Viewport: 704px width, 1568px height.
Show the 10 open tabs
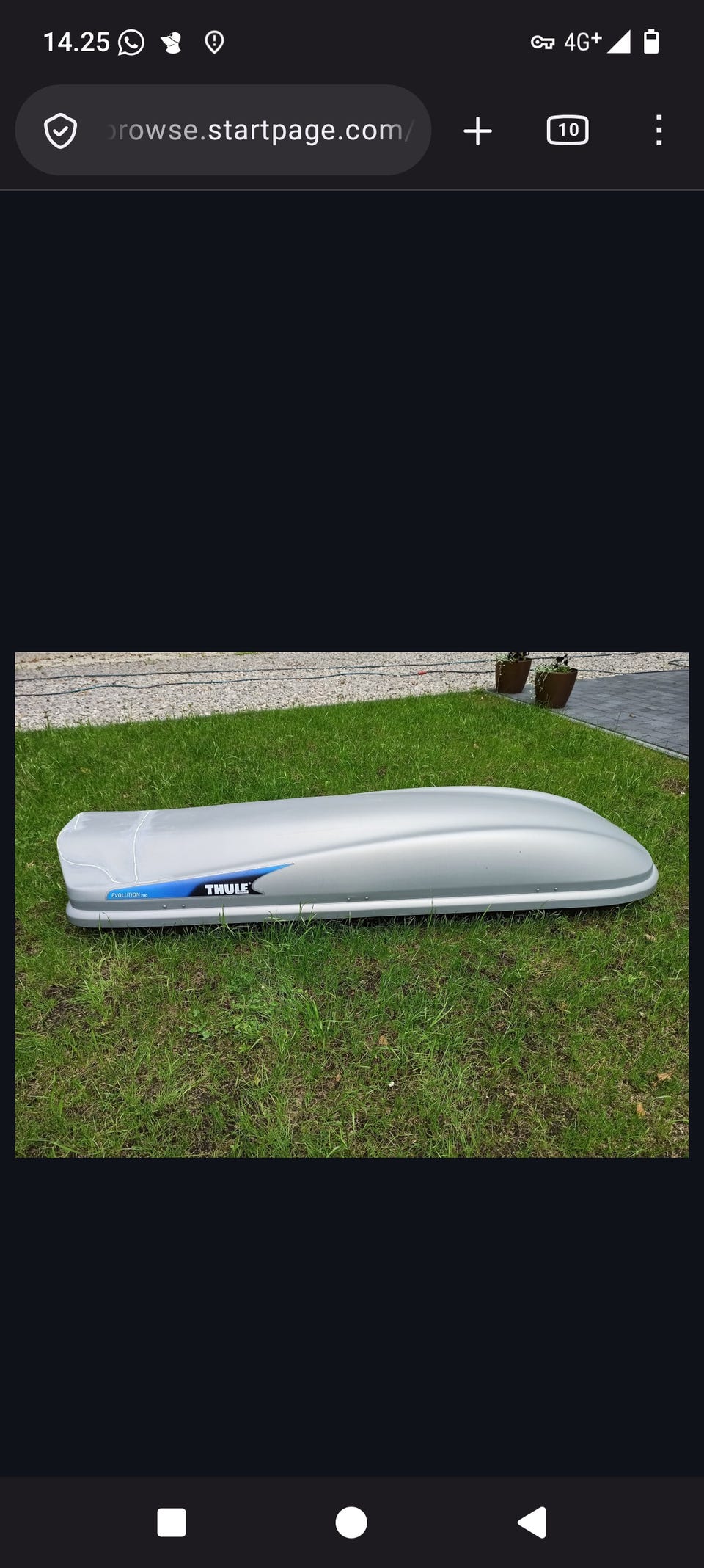tap(568, 130)
